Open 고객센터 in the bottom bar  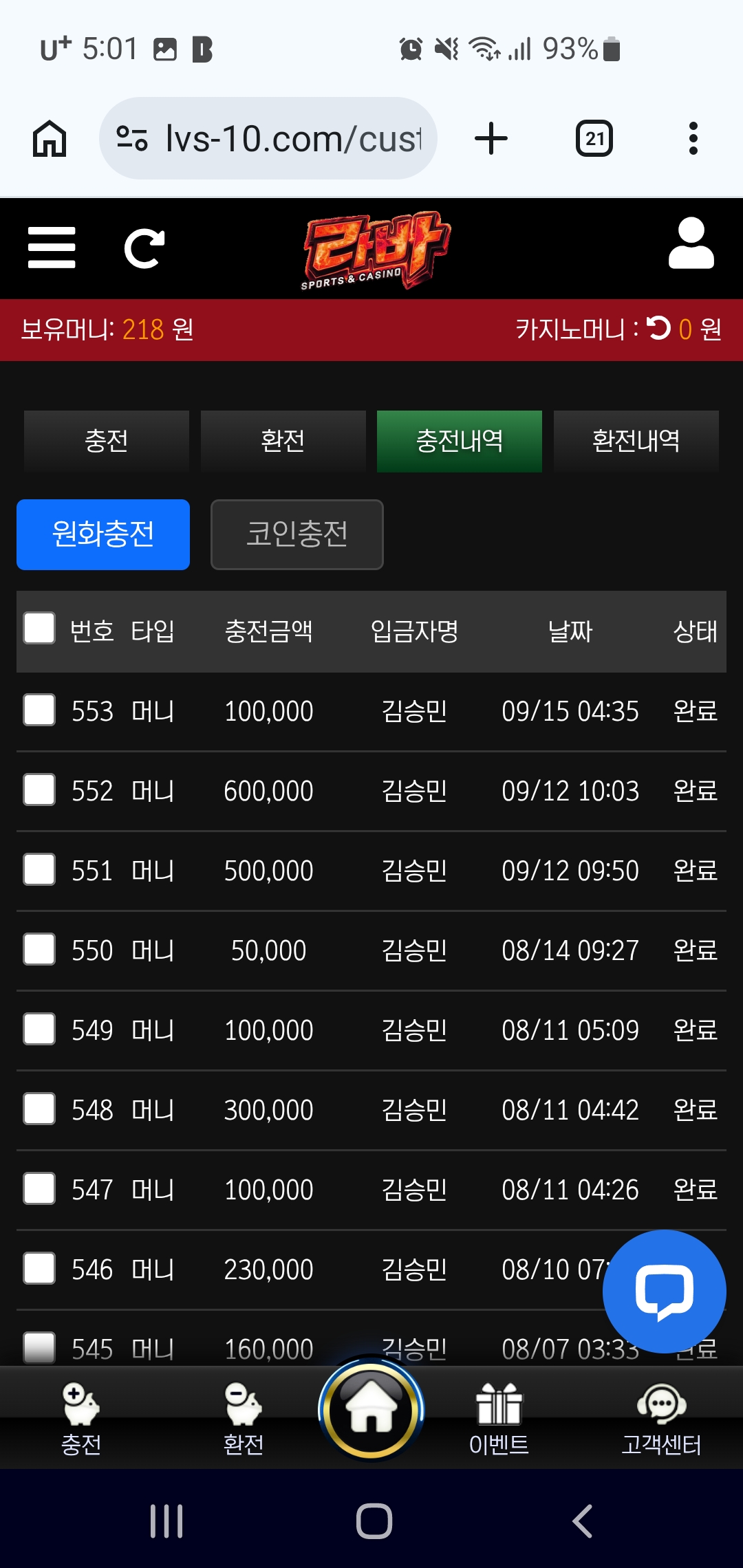coord(661,1419)
